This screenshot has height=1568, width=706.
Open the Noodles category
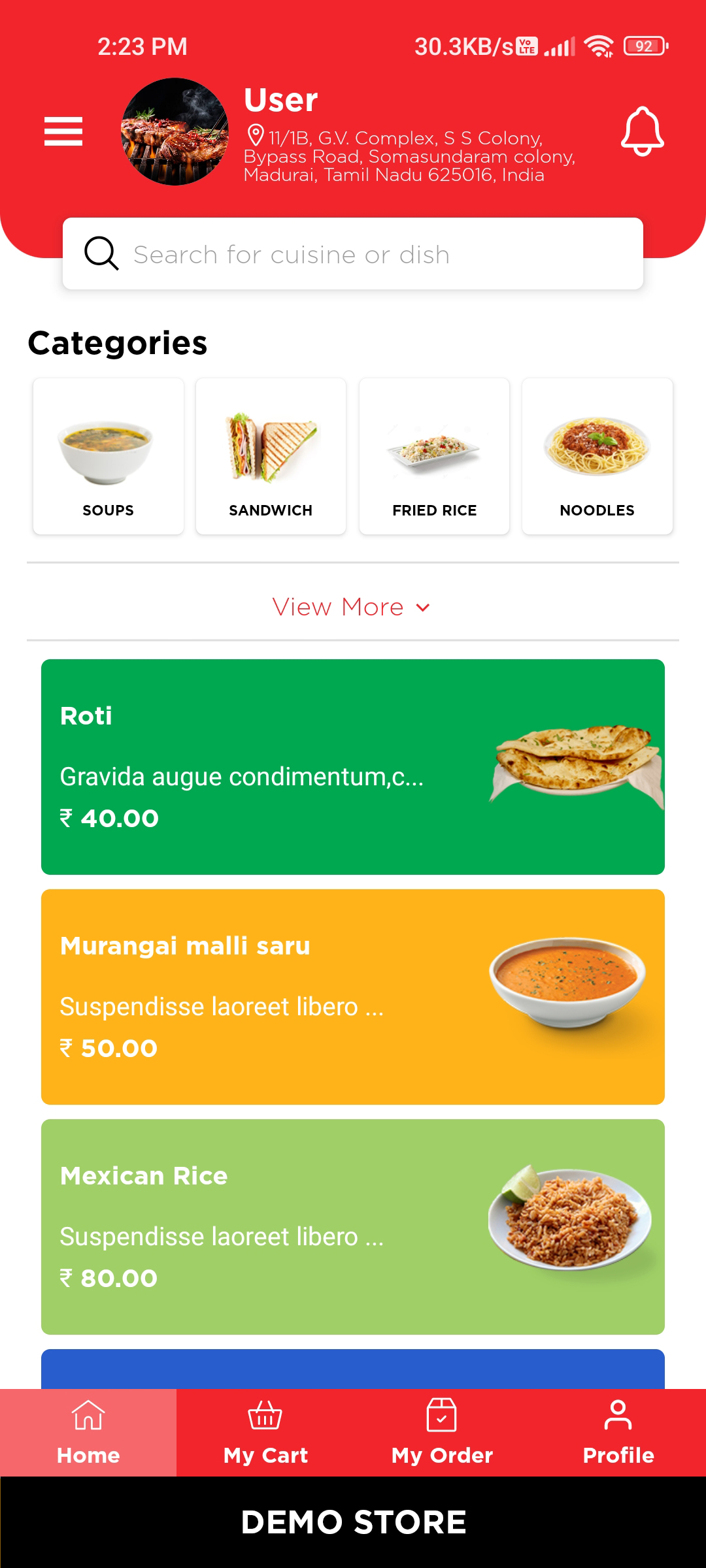[x=597, y=457]
